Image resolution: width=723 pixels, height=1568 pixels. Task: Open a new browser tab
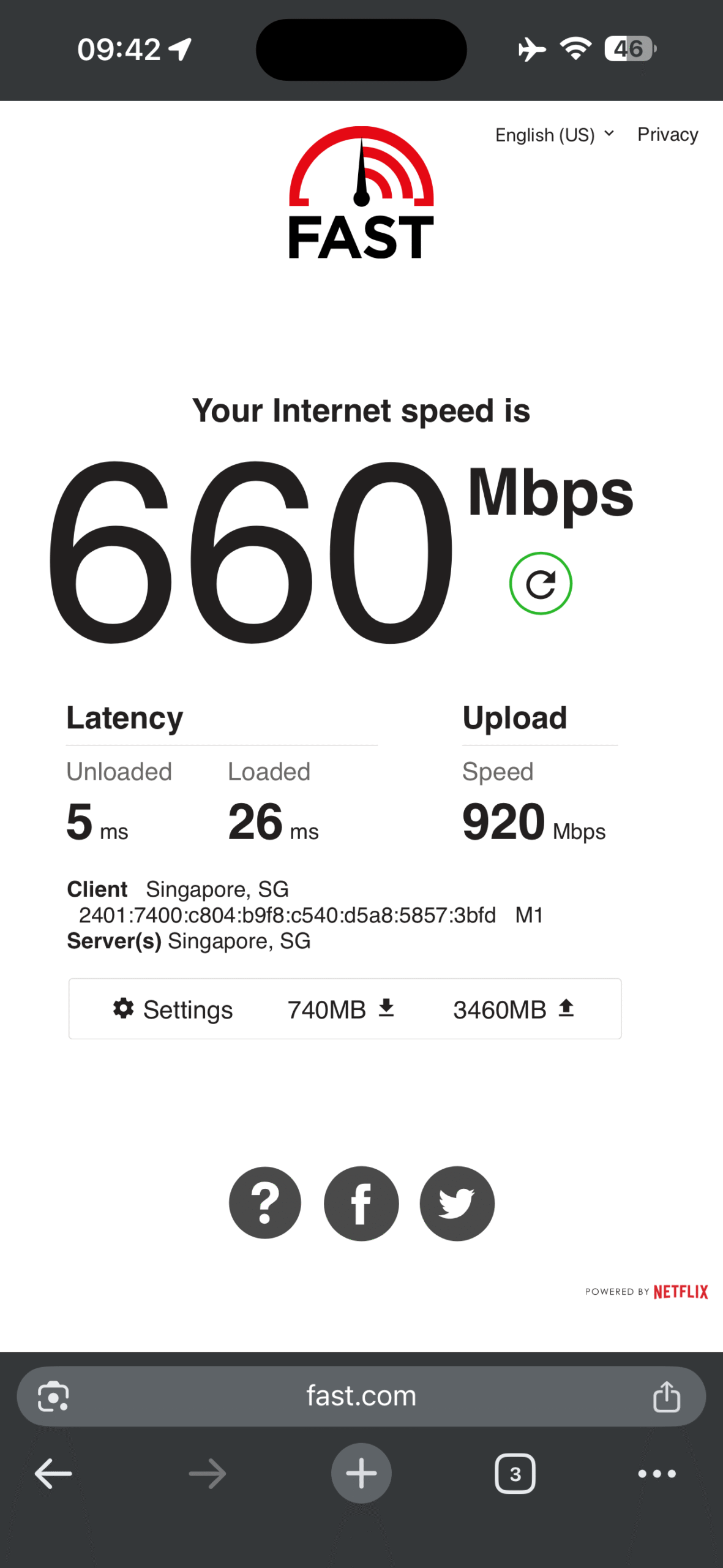(x=361, y=1474)
